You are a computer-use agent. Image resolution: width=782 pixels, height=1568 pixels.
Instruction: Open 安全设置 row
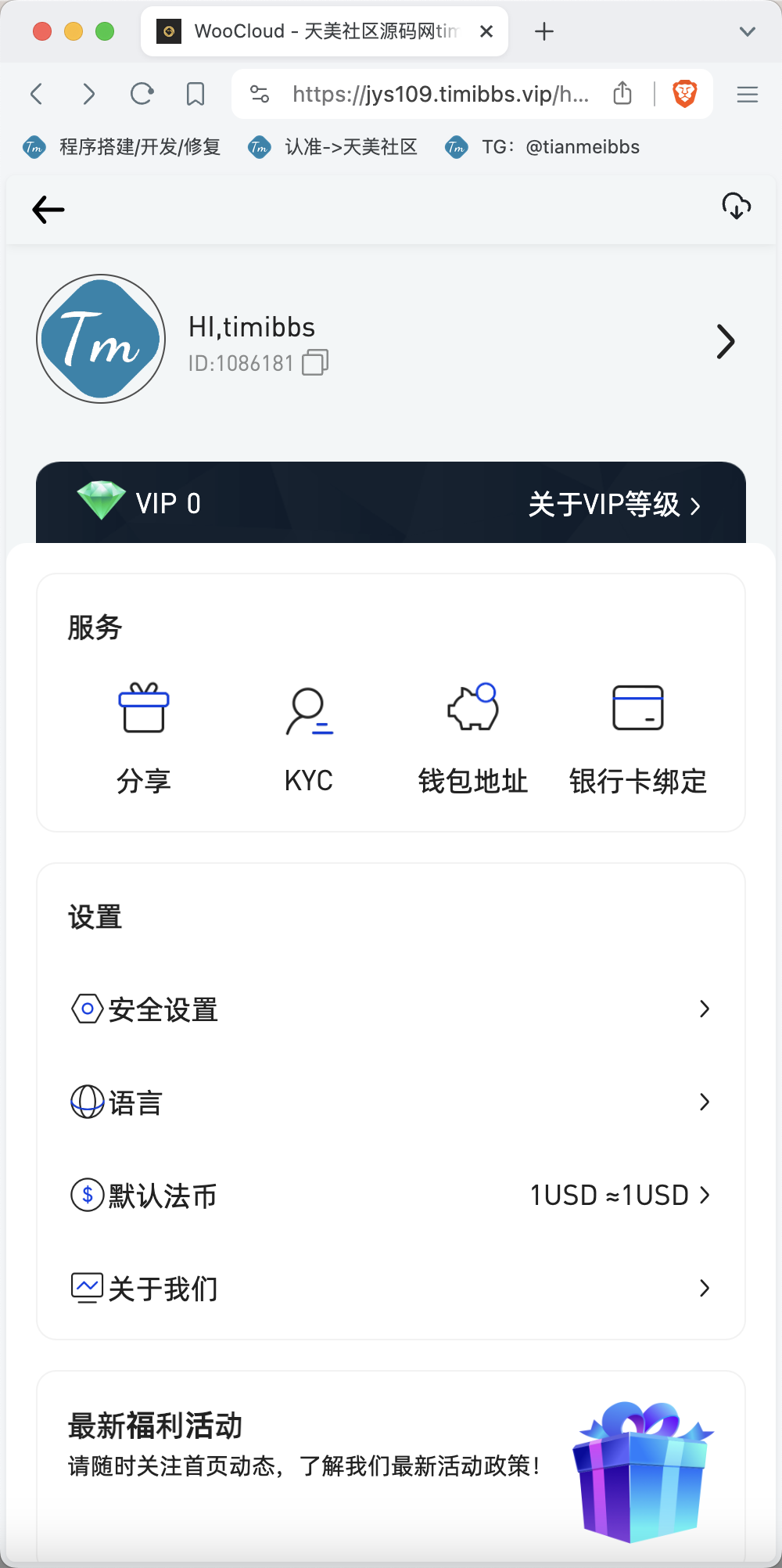(391, 1009)
